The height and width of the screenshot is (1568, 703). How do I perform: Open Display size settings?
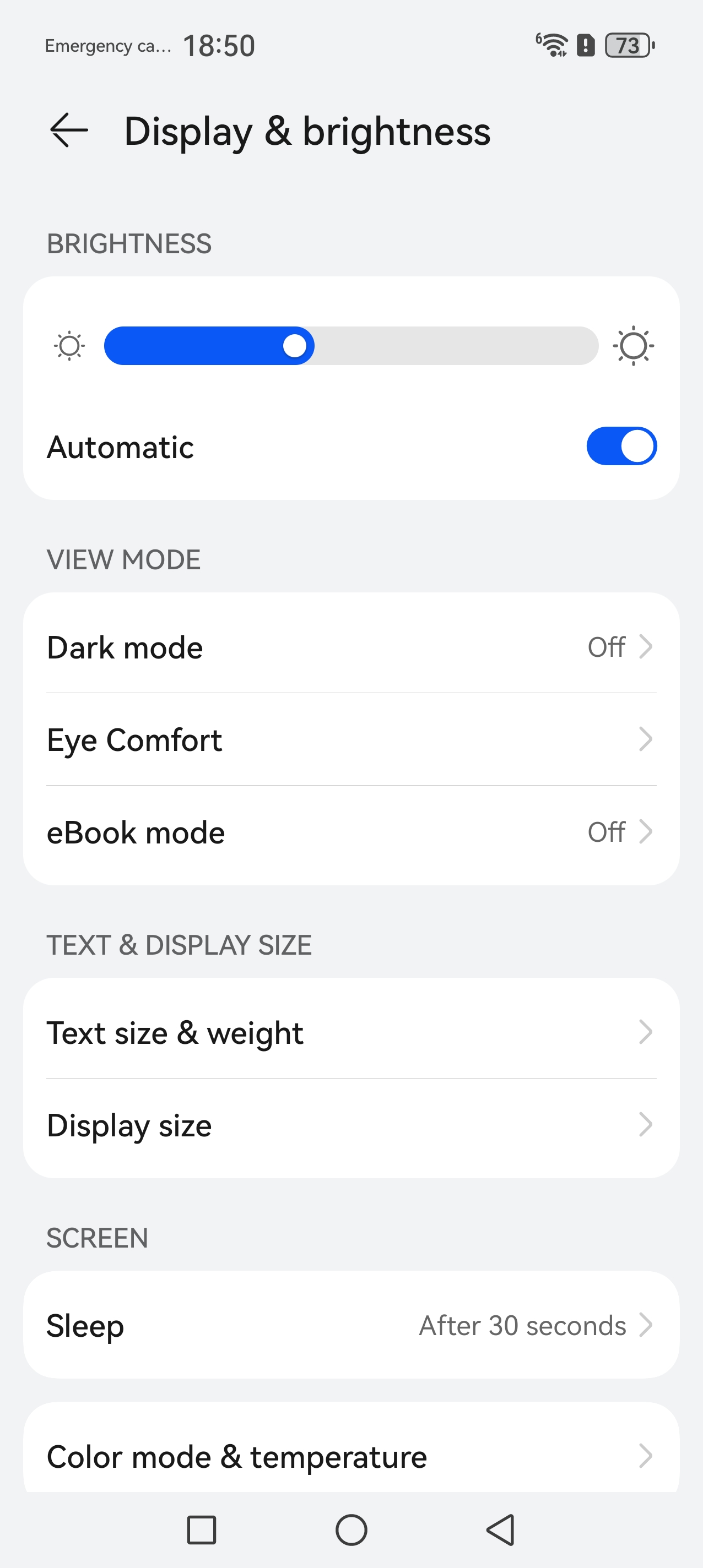point(351,1125)
